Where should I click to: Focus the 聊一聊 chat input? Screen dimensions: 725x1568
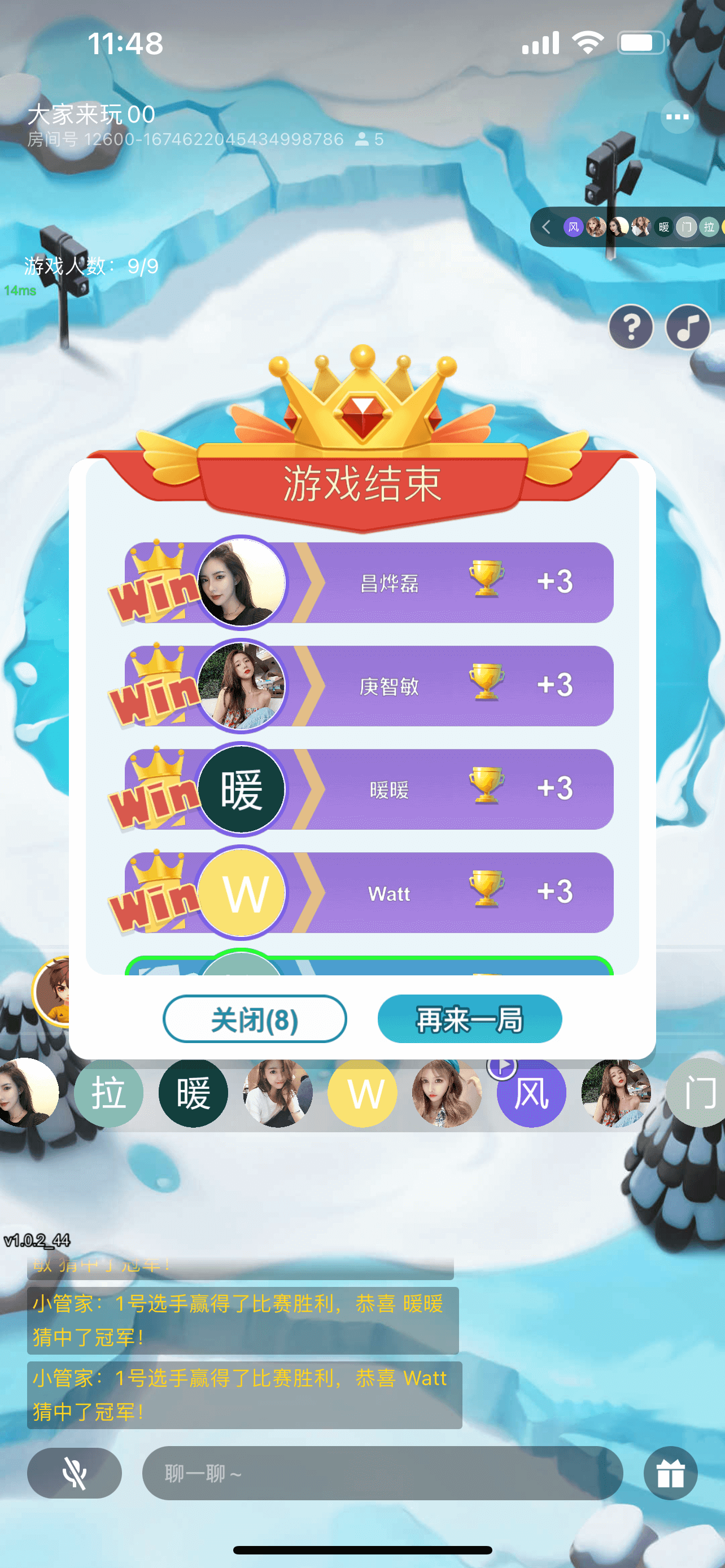coord(382,1473)
